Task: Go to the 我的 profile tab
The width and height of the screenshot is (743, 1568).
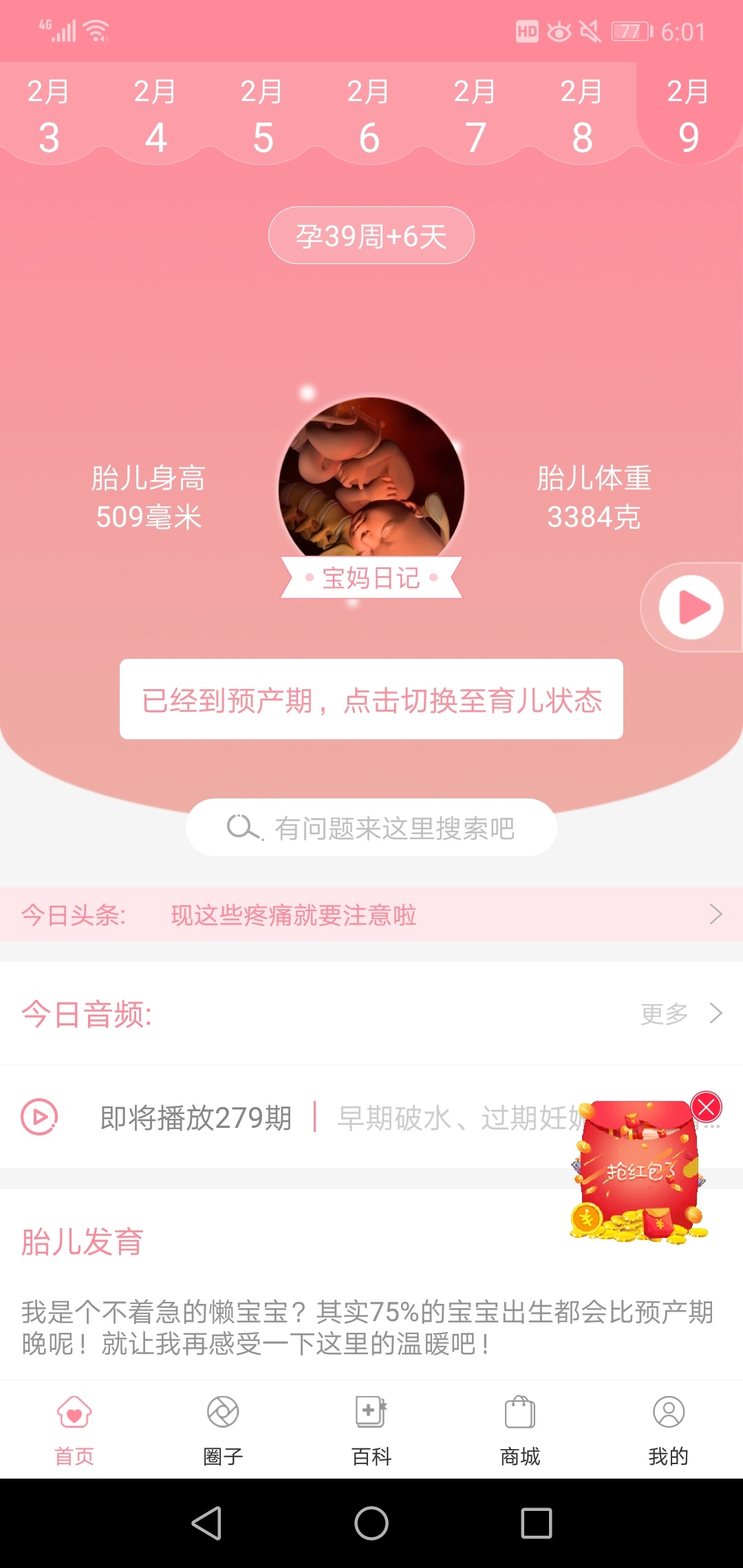Action: [x=669, y=1427]
